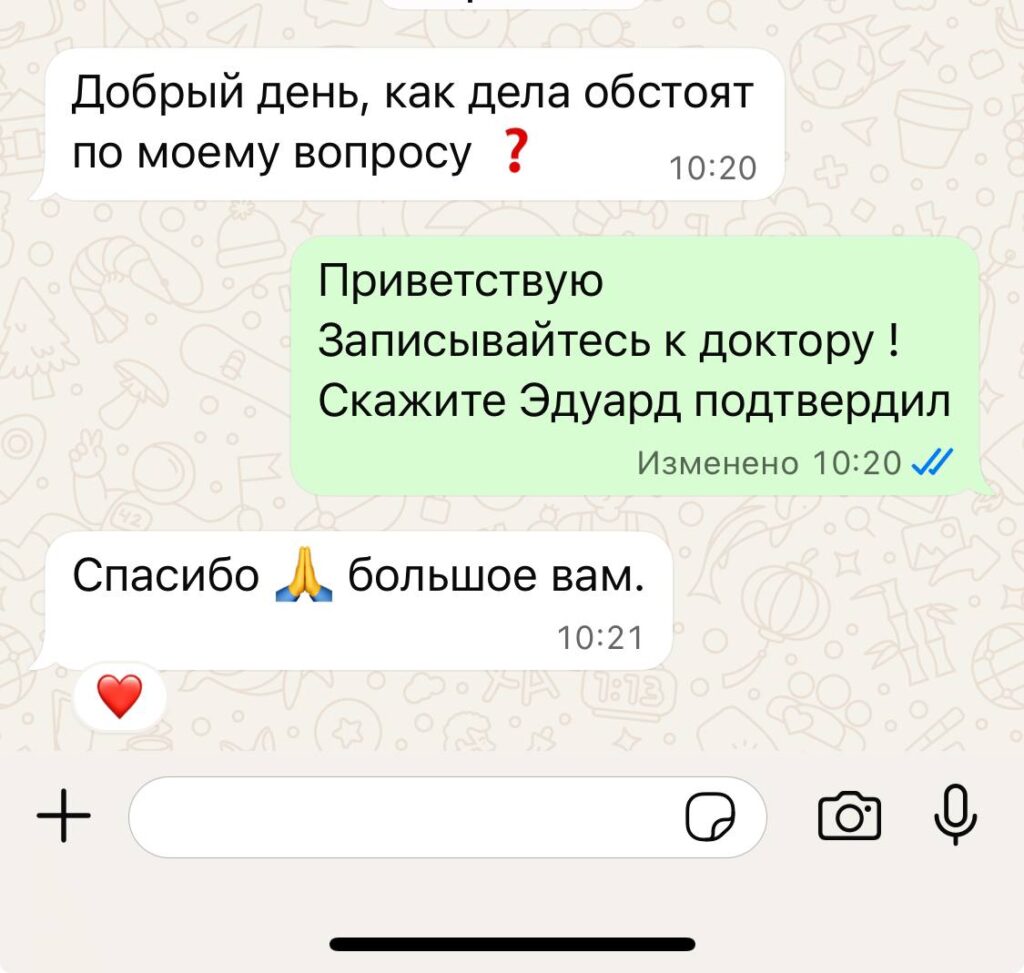Open the attachment plus menu
The height and width of the screenshot is (973, 1024).
coord(63,817)
